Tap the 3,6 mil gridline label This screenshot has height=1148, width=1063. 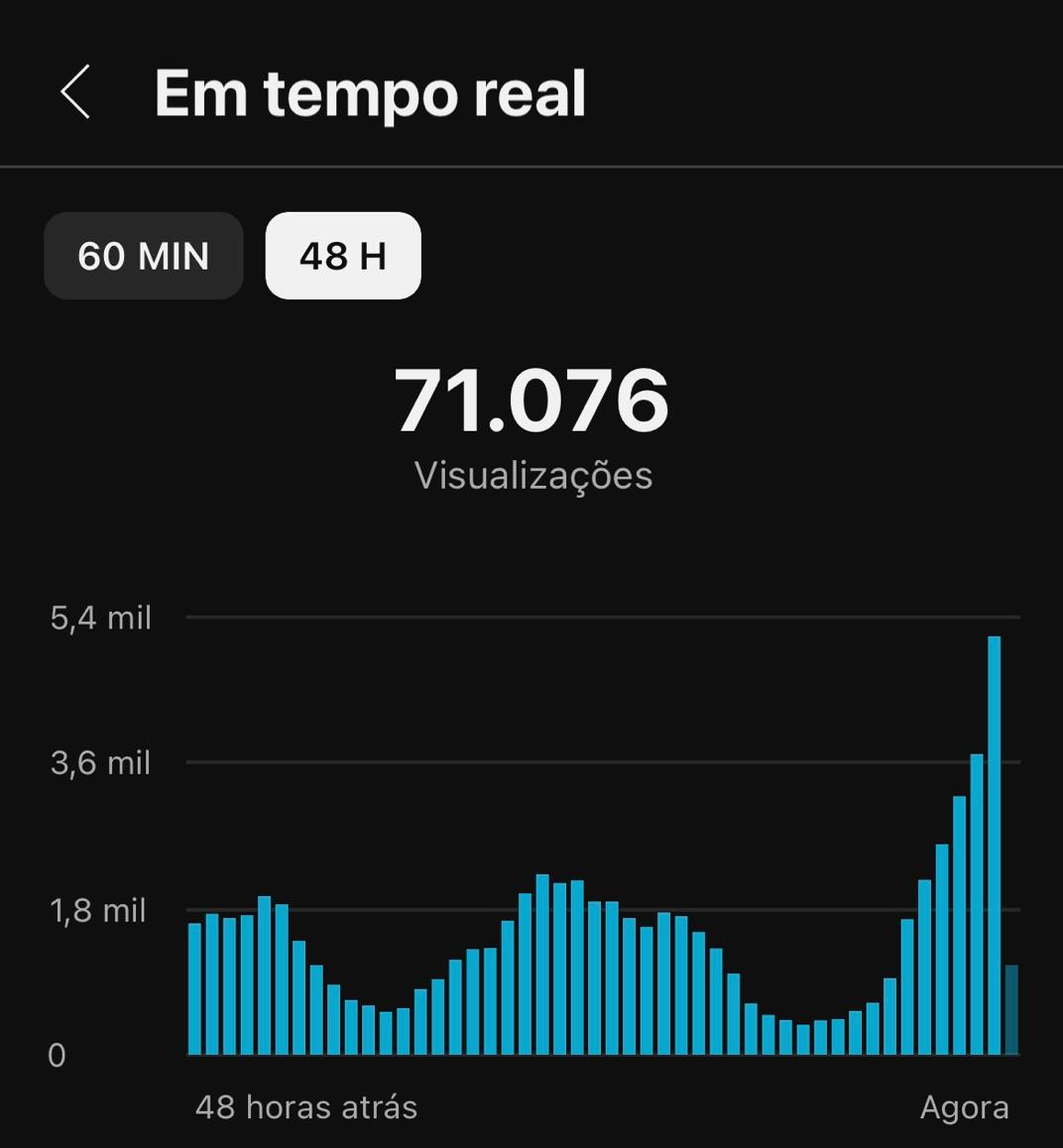point(98,763)
